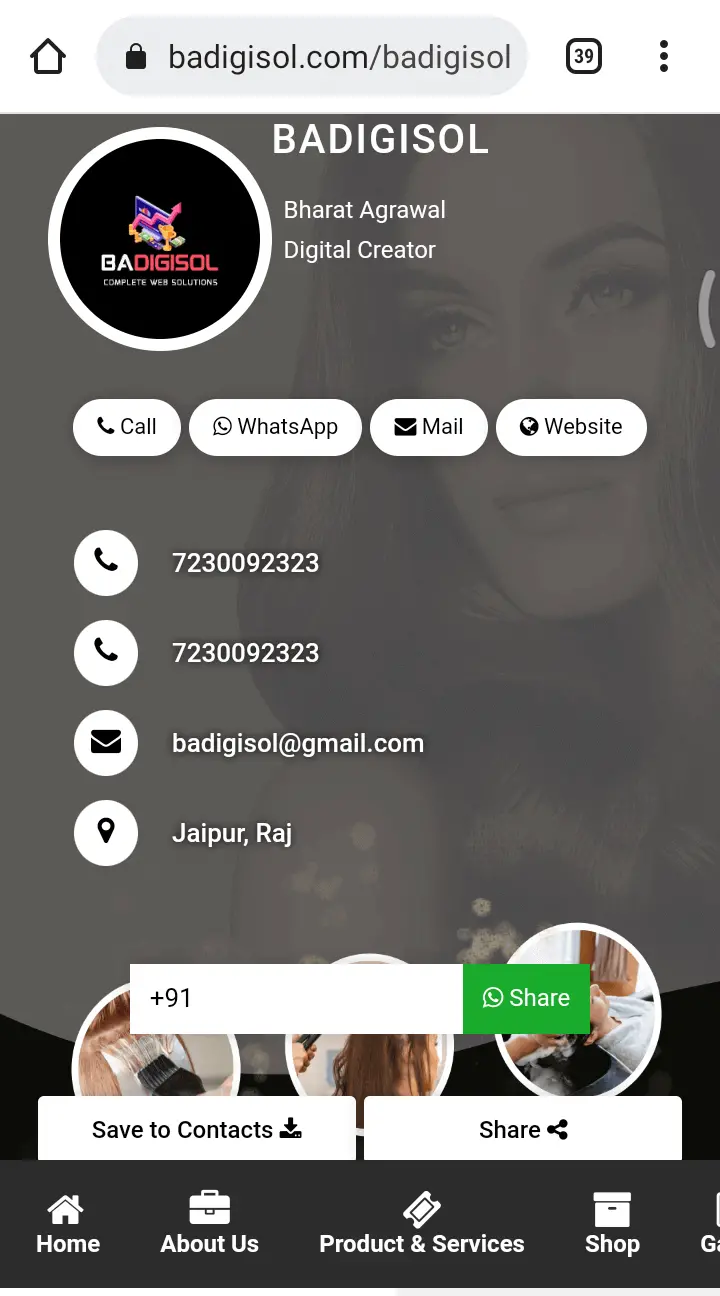Open the Website button
720x1296 pixels.
(x=571, y=427)
